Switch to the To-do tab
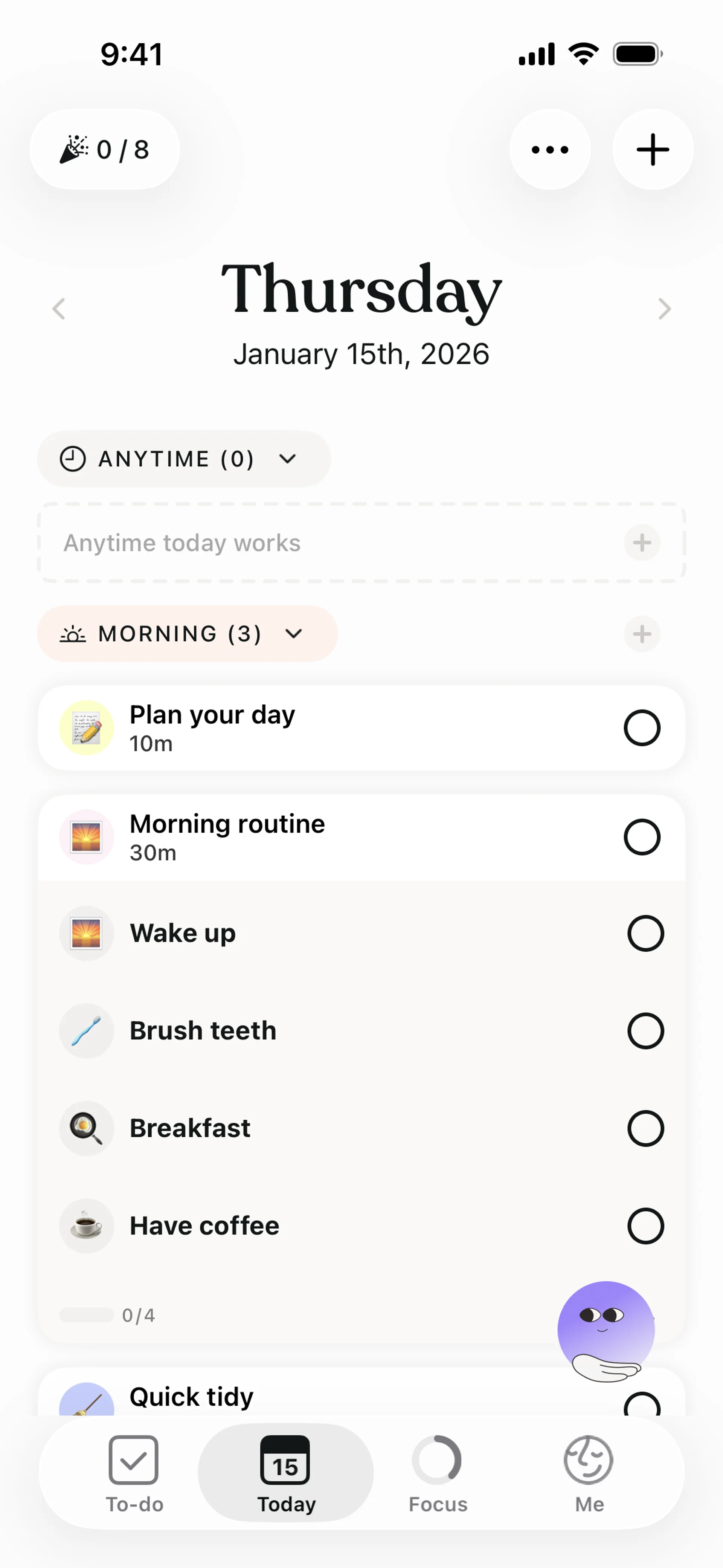 click(134, 1473)
